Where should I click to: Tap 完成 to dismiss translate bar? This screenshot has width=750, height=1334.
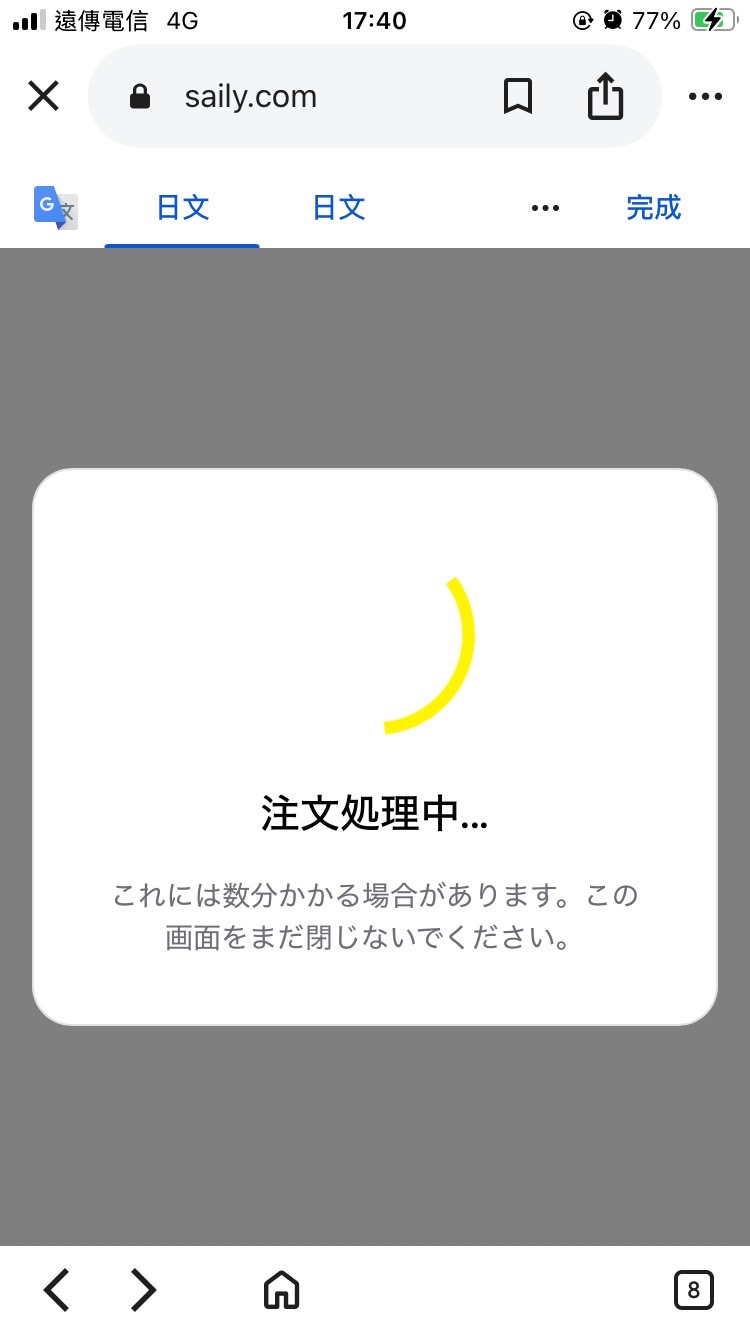[x=653, y=208]
